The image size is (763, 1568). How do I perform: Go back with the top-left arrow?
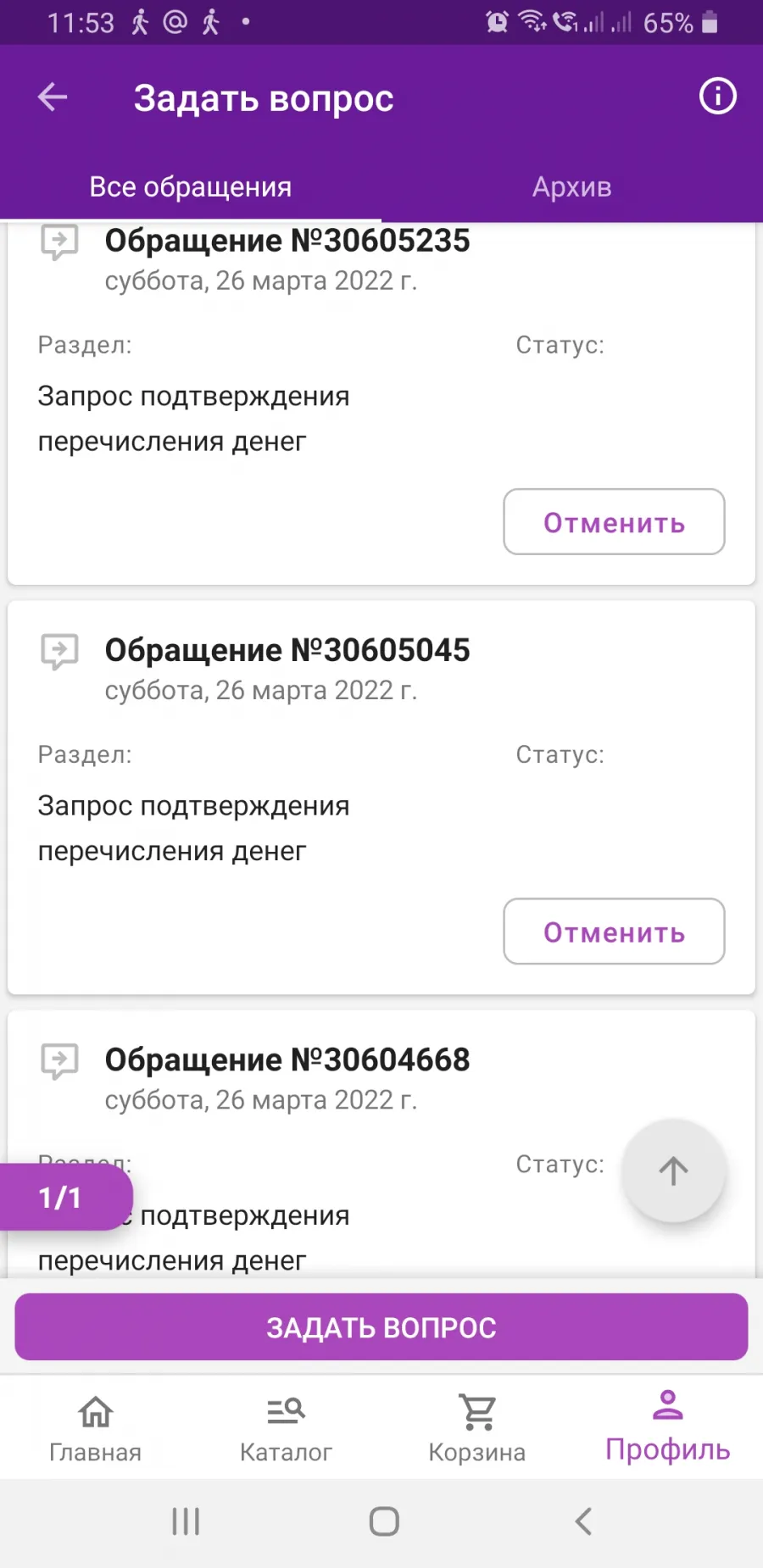[x=53, y=97]
